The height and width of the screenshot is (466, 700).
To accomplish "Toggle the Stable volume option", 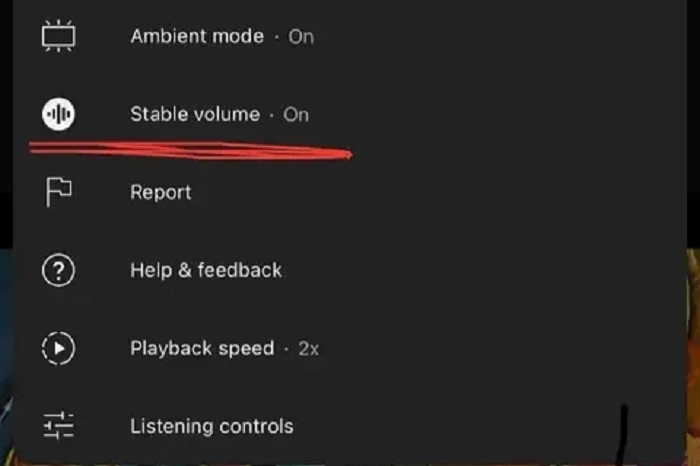I will tap(218, 115).
